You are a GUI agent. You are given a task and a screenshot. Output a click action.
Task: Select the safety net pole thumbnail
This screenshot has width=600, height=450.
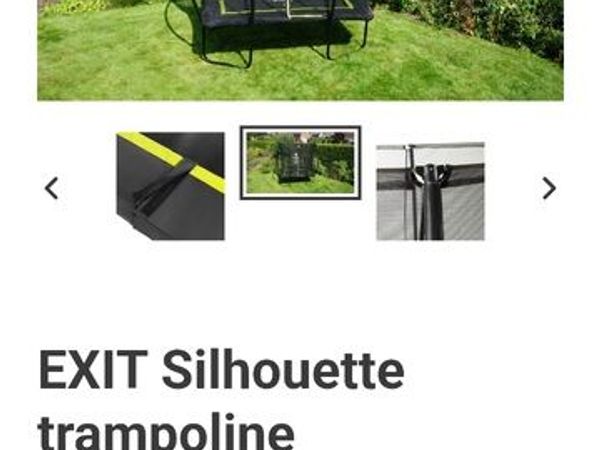[430, 191]
